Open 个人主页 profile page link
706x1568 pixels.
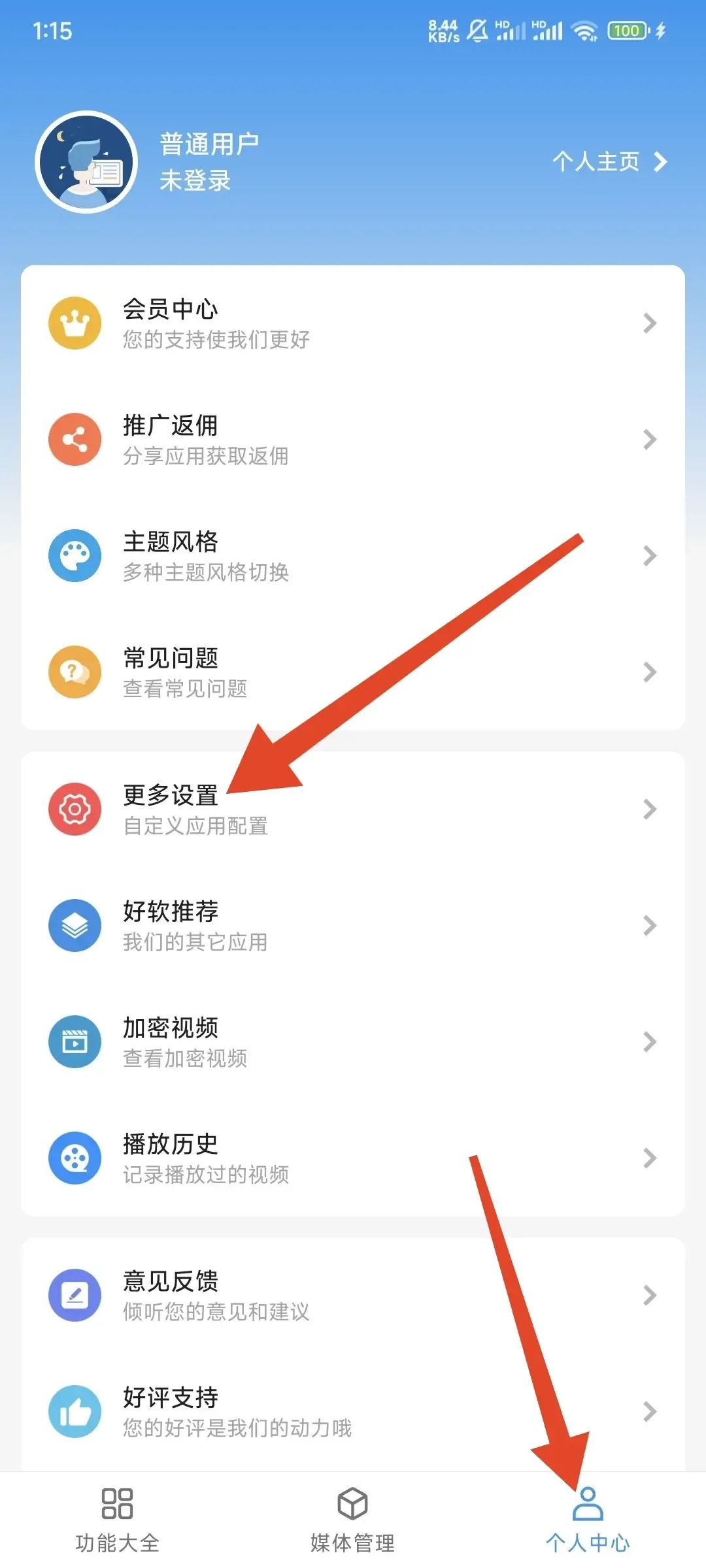[608, 161]
